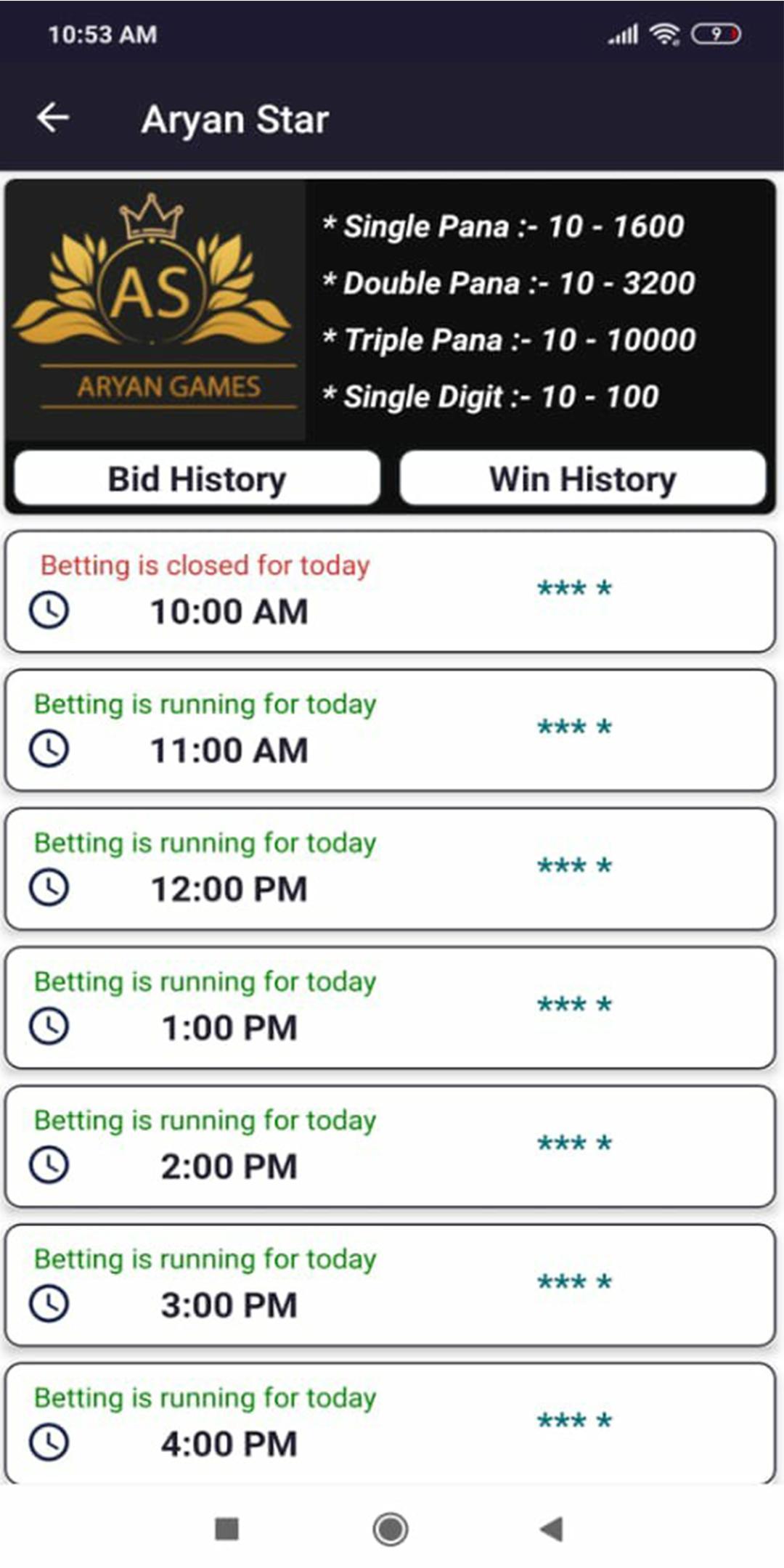The width and height of the screenshot is (784, 1568).
Task: Go to the system home screen
Action: pos(391,1529)
